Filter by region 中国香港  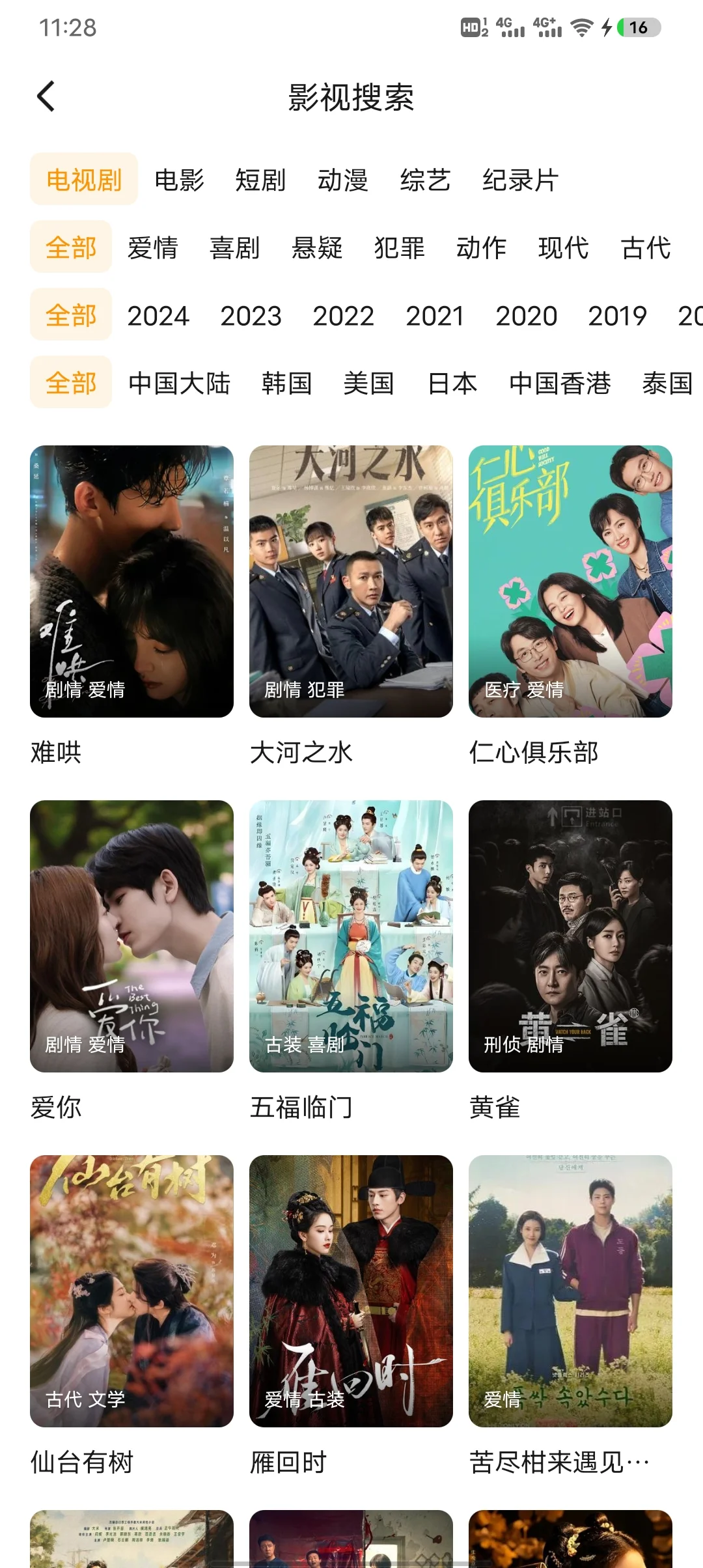(x=560, y=384)
